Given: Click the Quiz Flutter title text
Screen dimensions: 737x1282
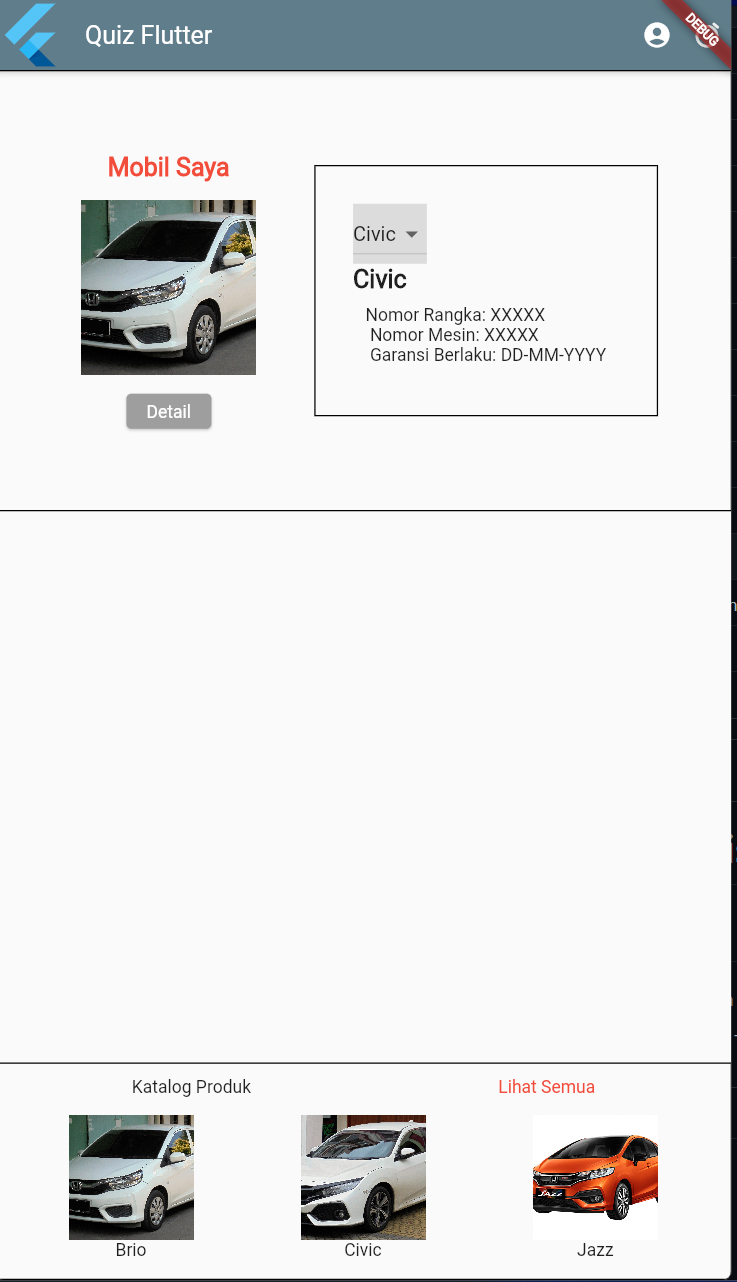Looking at the screenshot, I should (x=148, y=35).
